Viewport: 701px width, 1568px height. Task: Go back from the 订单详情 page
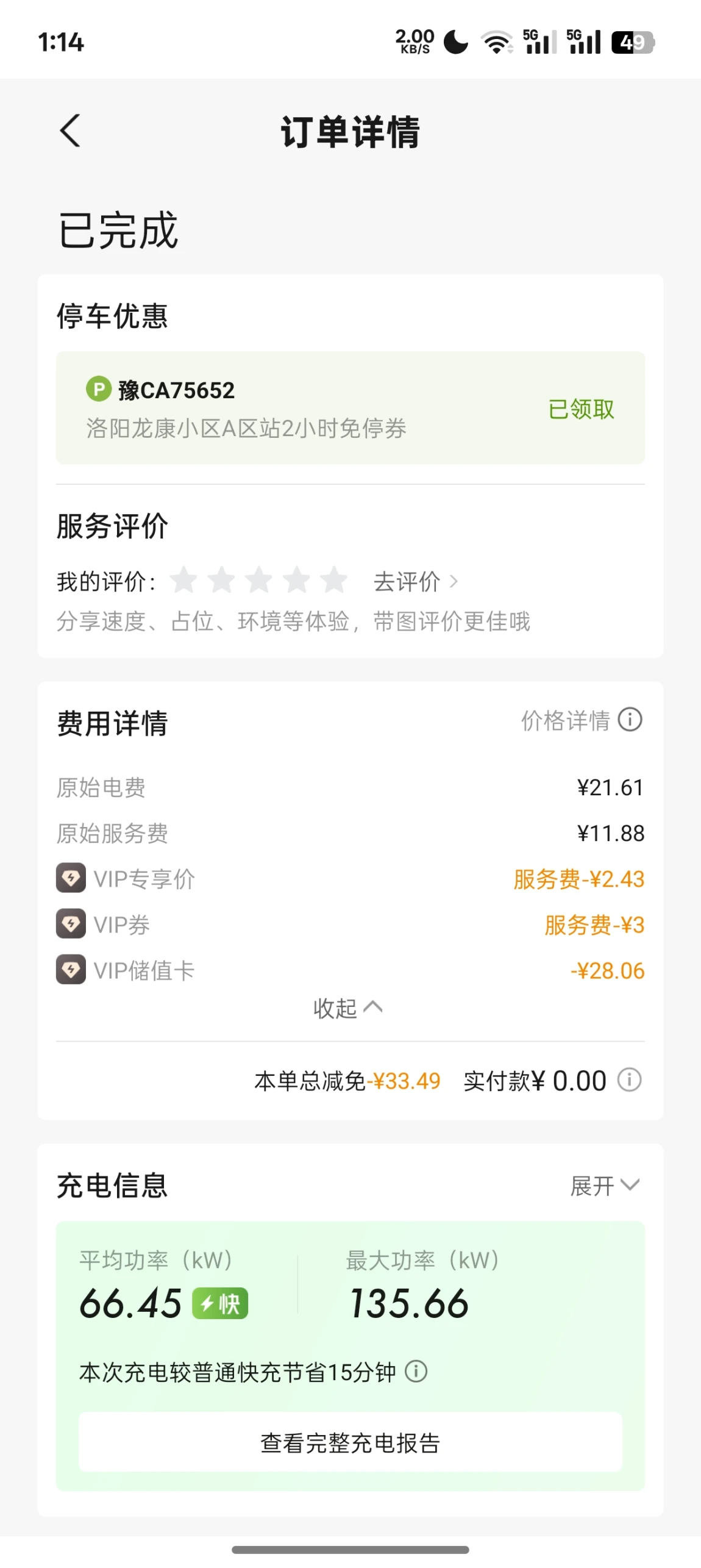70,131
